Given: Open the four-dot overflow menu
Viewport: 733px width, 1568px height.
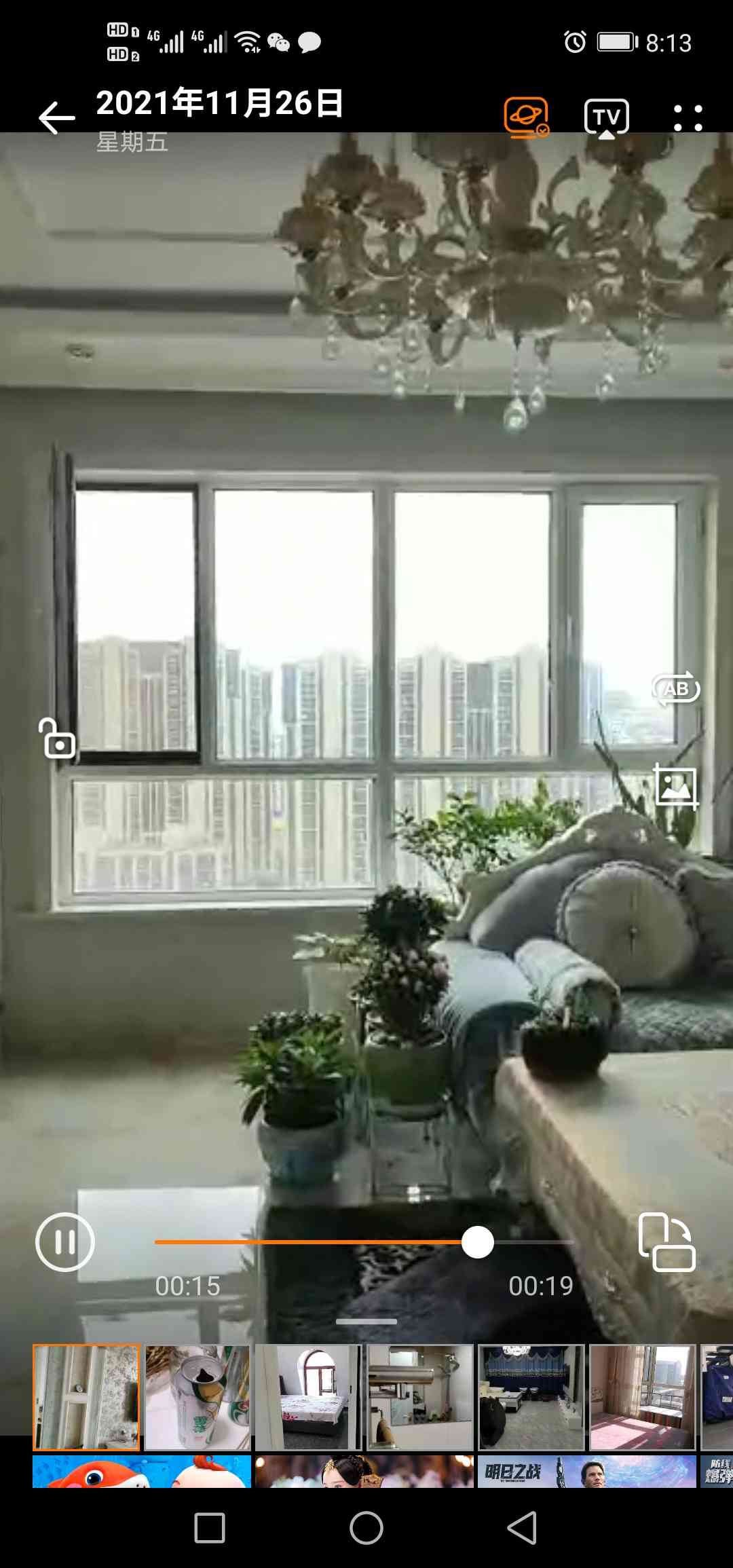Looking at the screenshot, I should [x=688, y=118].
